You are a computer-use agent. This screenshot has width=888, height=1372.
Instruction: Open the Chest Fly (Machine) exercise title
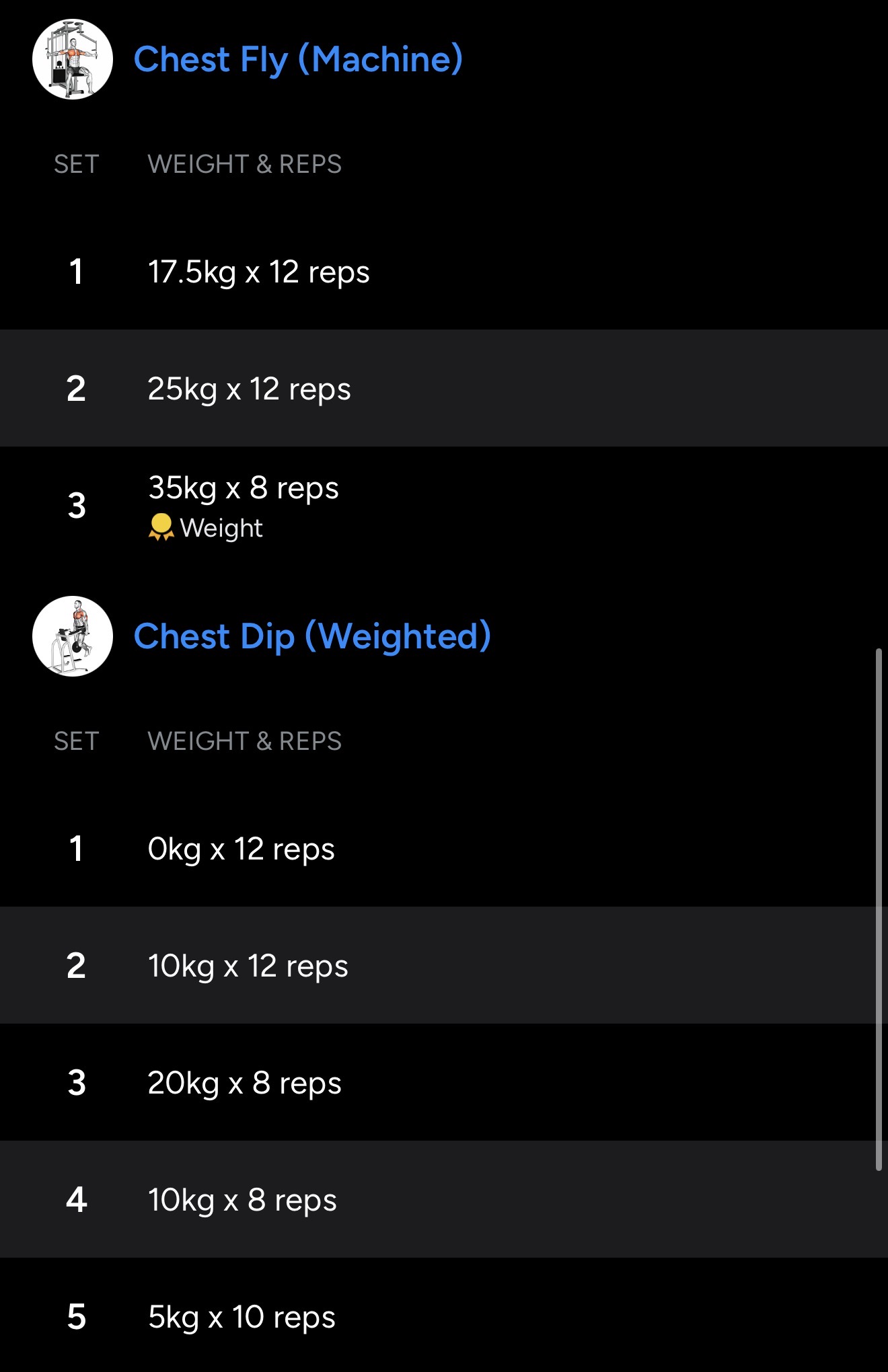point(298,60)
